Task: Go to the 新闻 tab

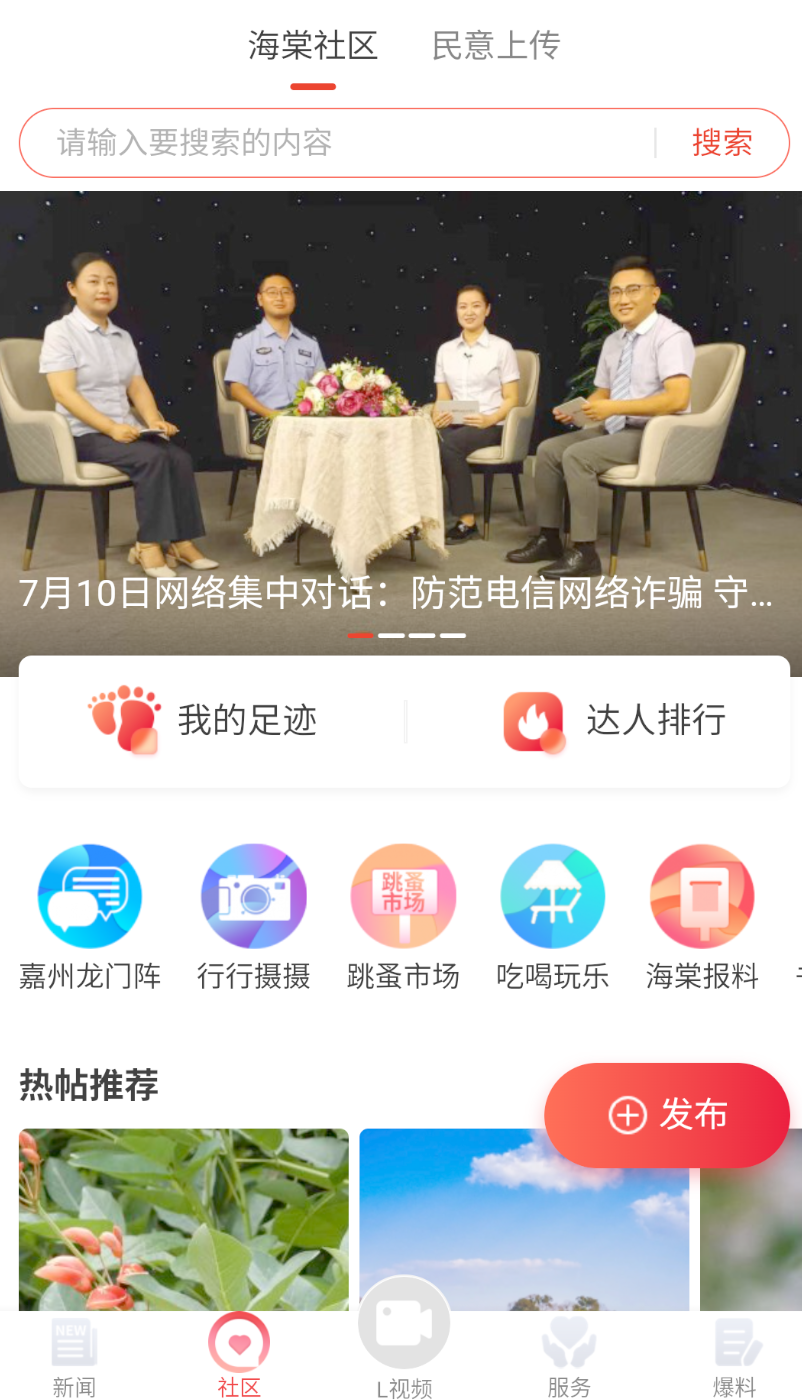Action: click(74, 1358)
